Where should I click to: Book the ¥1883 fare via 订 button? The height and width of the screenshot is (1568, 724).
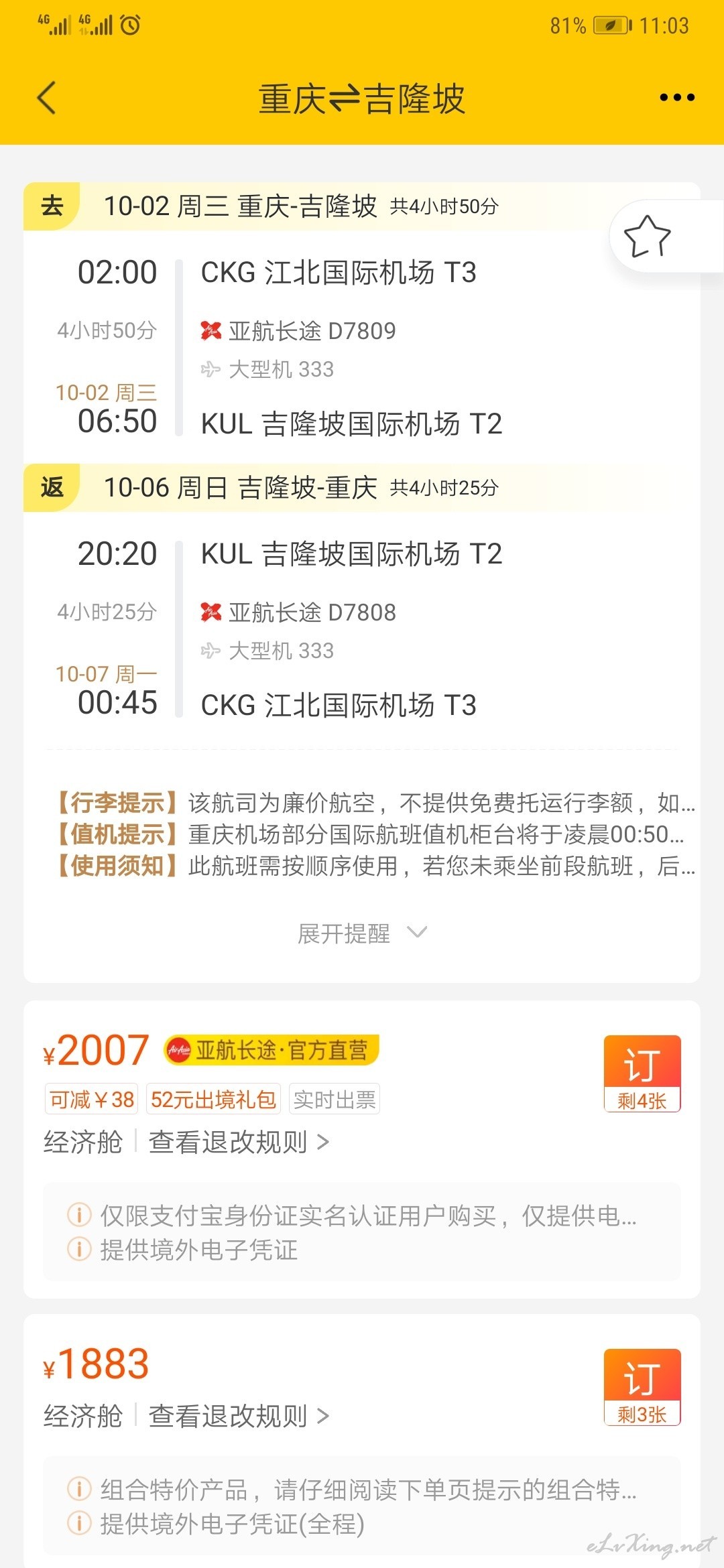(x=642, y=1387)
